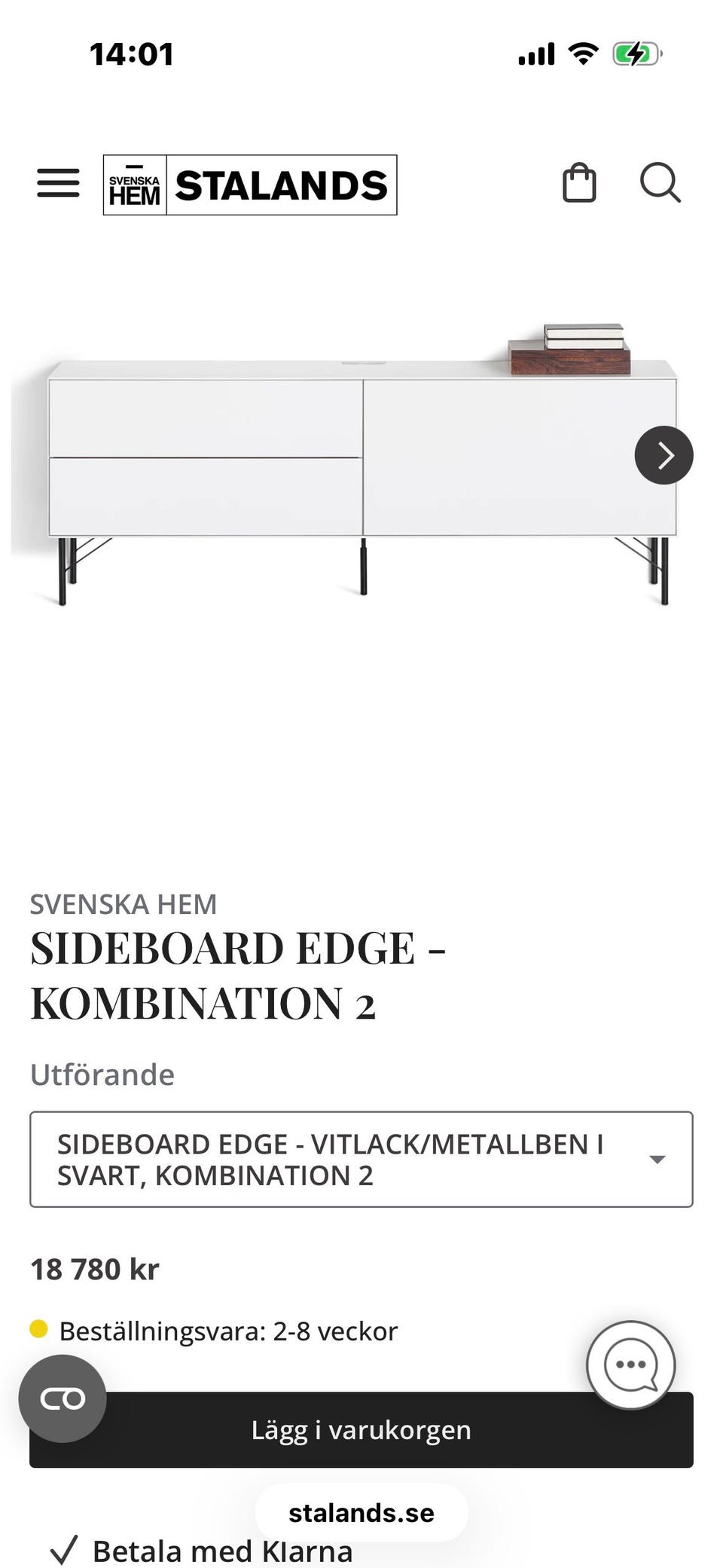Open the cookie consent widget

pyautogui.click(x=64, y=1398)
